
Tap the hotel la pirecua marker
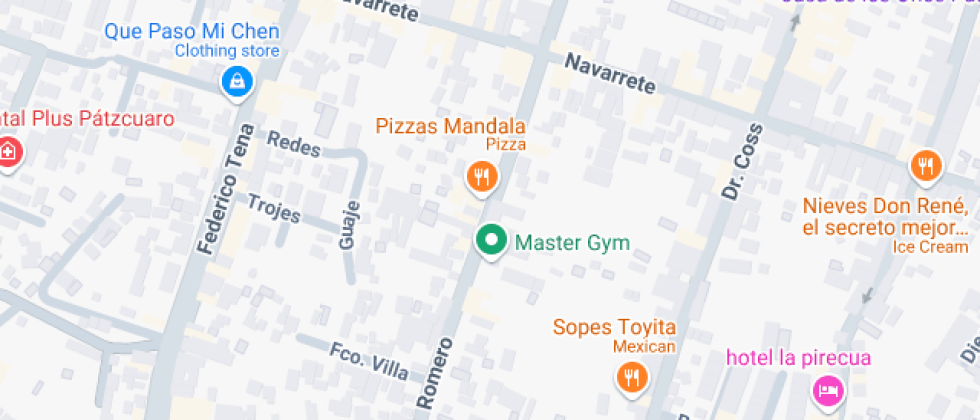coord(827,388)
